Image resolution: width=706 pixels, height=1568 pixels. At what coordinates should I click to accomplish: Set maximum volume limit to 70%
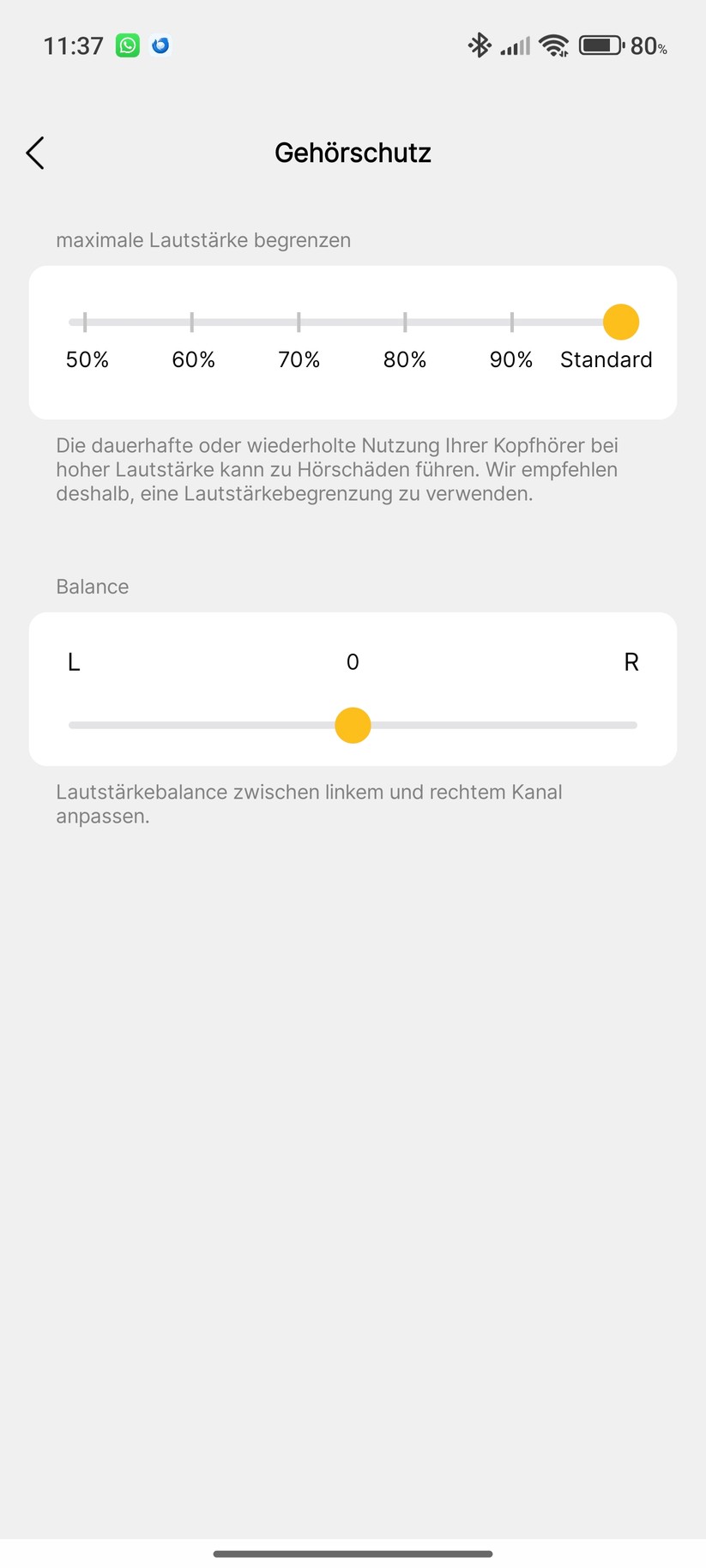click(x=298, y=322)
